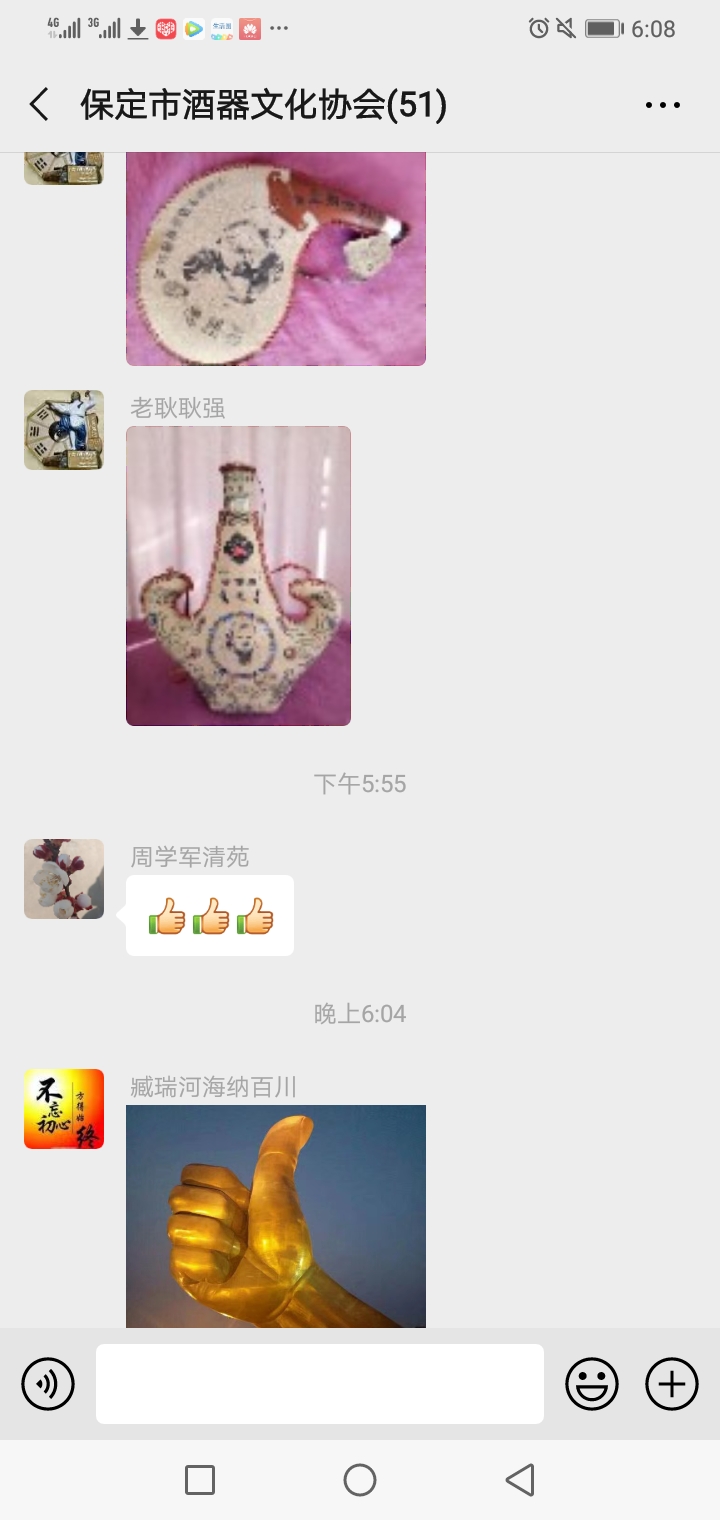Open the flat wine flask photo
720x1520 pixels.
[275, 258]
